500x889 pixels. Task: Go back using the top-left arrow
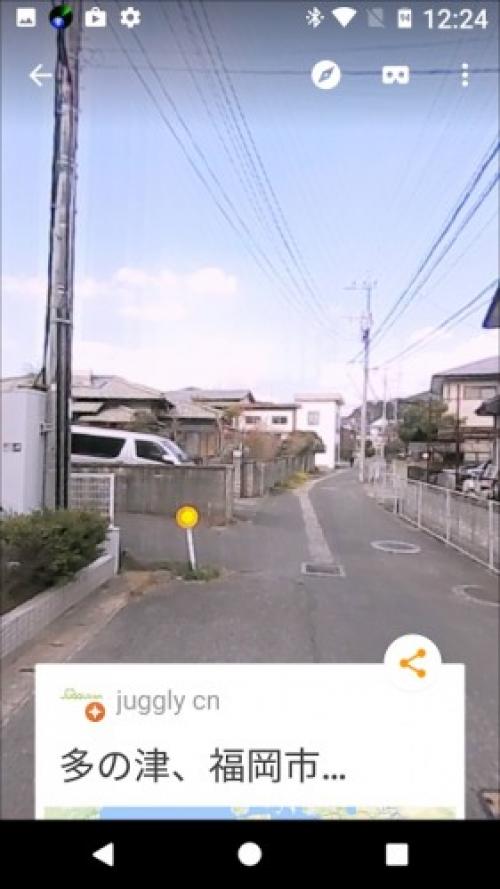40,75
